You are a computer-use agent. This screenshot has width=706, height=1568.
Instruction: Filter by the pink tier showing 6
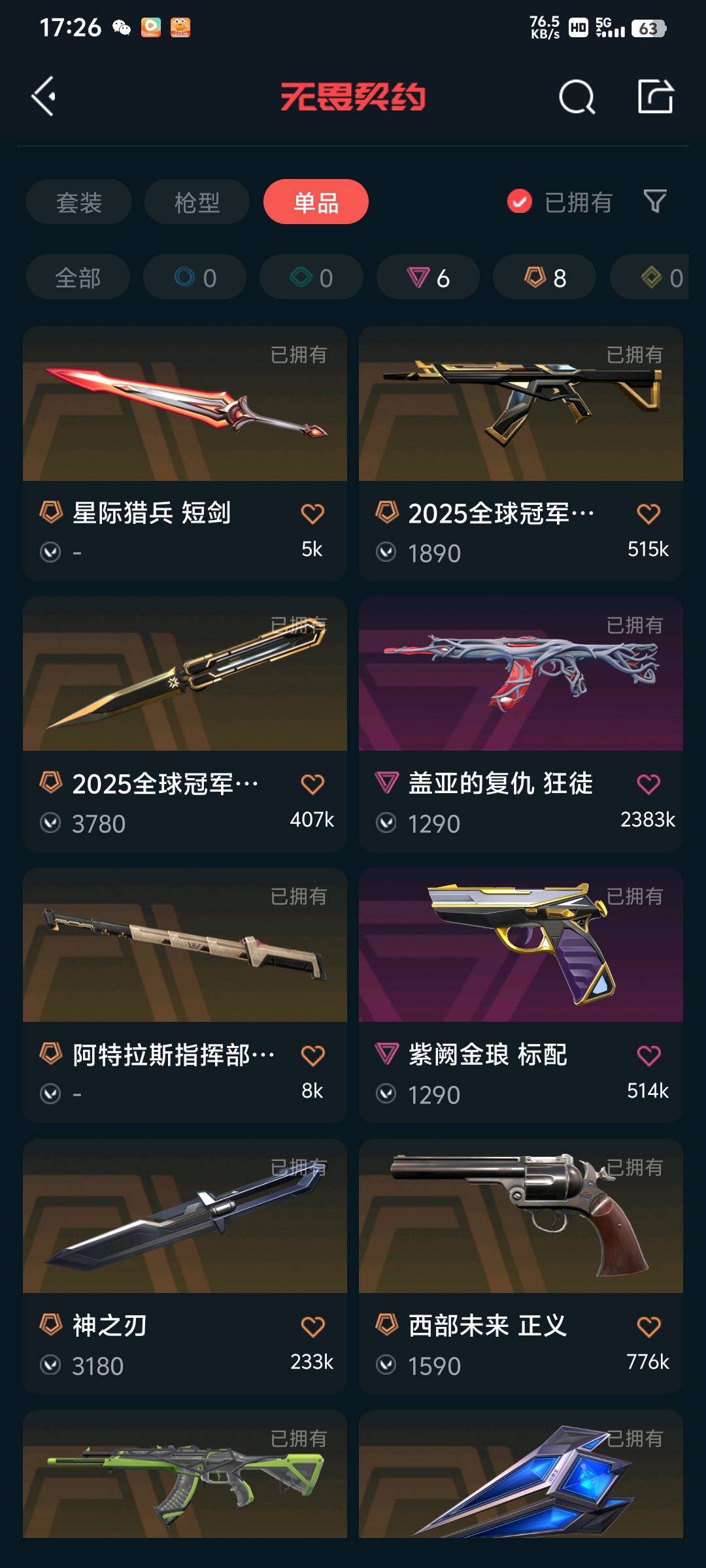pyautogui.click(x=428, y=278)
